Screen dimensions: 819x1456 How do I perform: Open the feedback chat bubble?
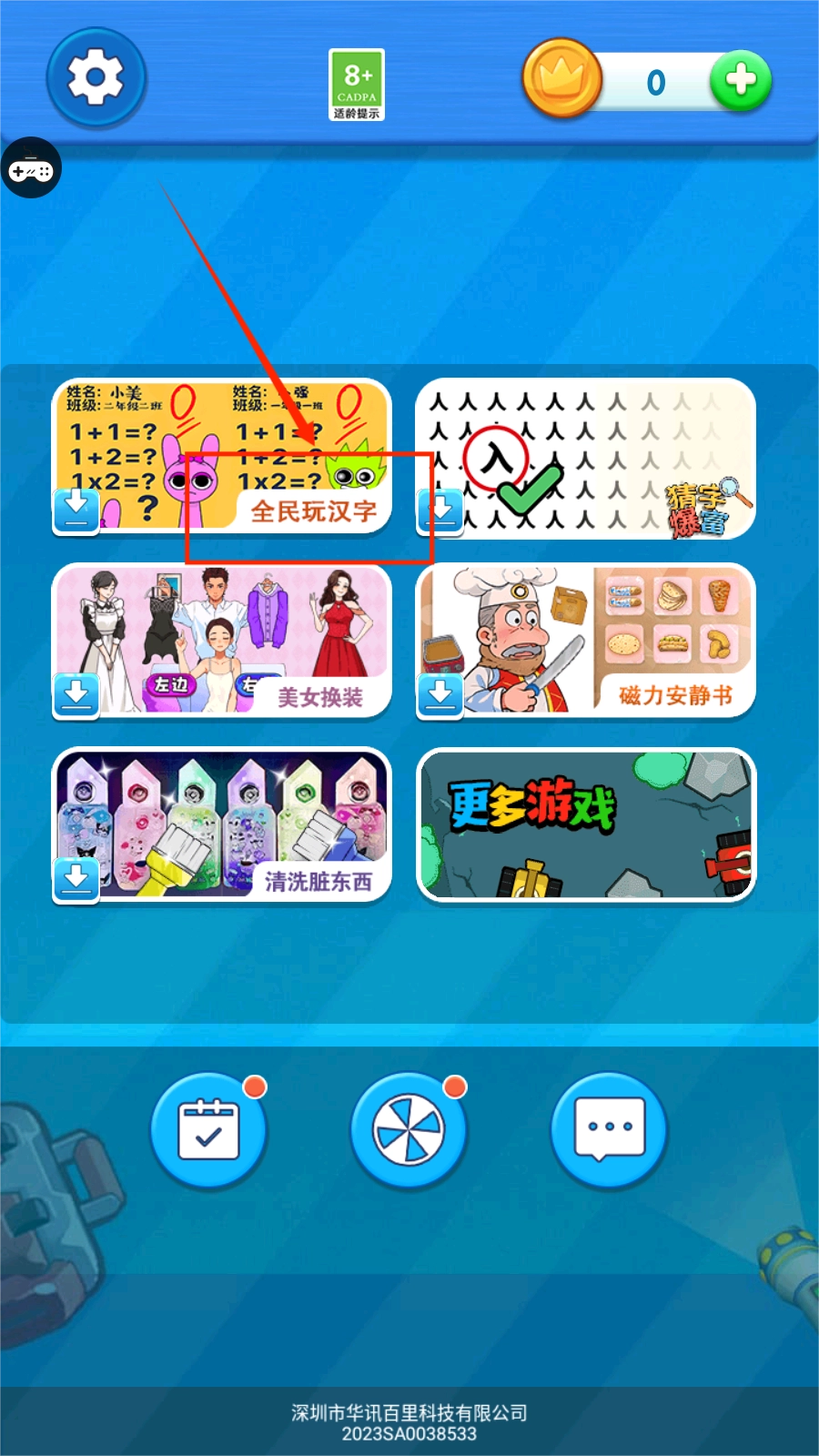click(609, 1130)
